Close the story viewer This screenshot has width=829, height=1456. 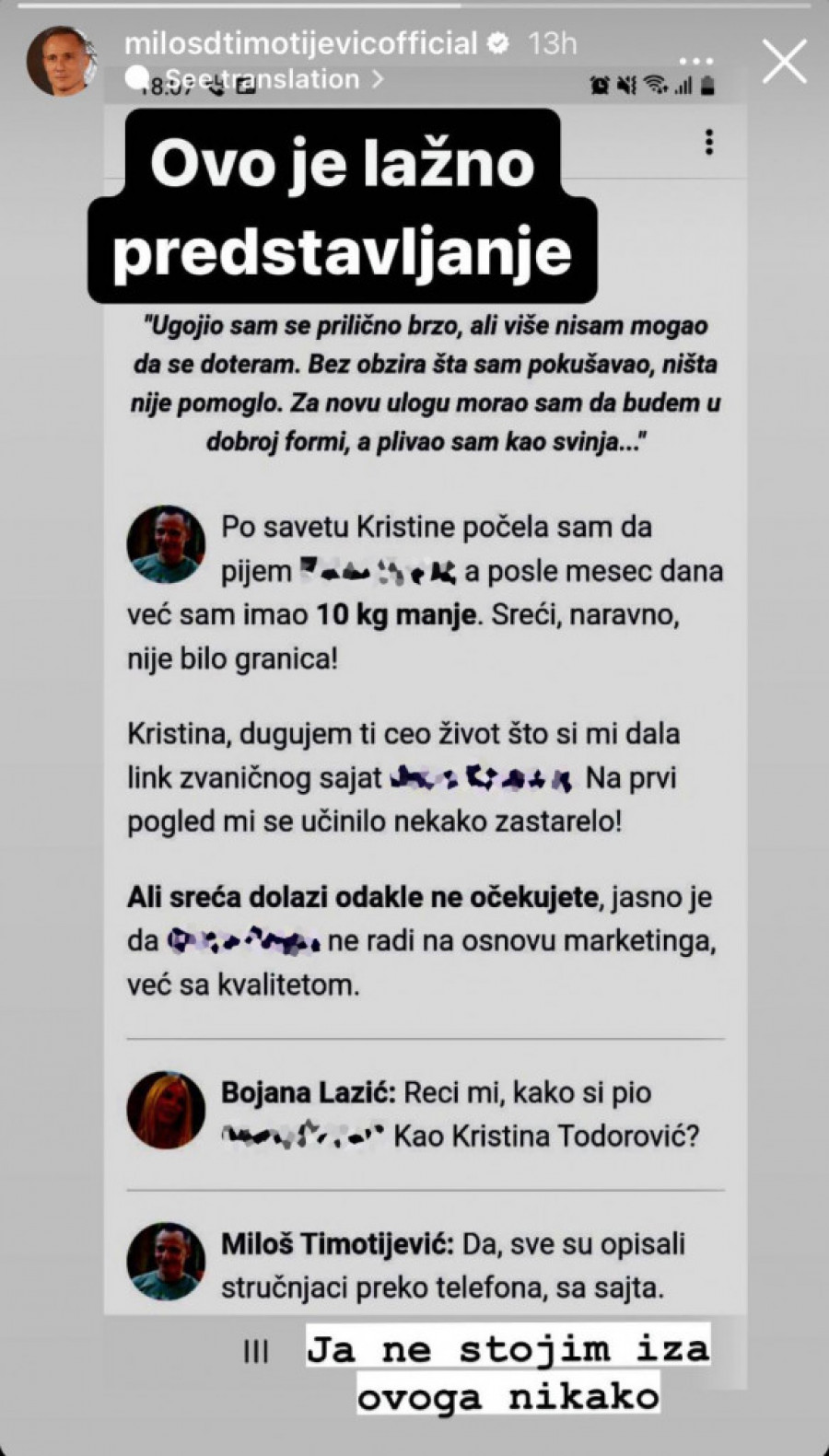pyautogui.click(x=784, y=62)
